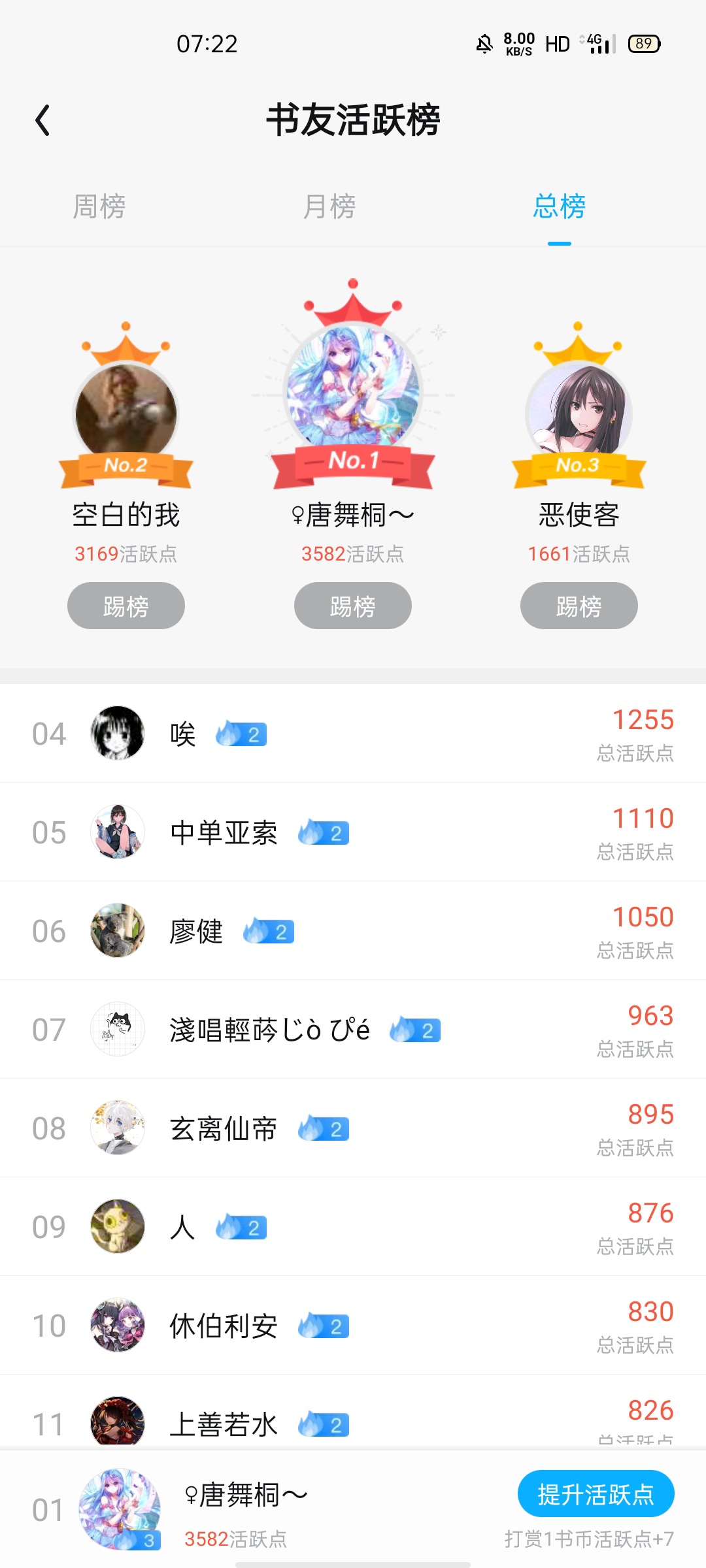Open the rank 09 row 人

click(x=353, y=1226)
